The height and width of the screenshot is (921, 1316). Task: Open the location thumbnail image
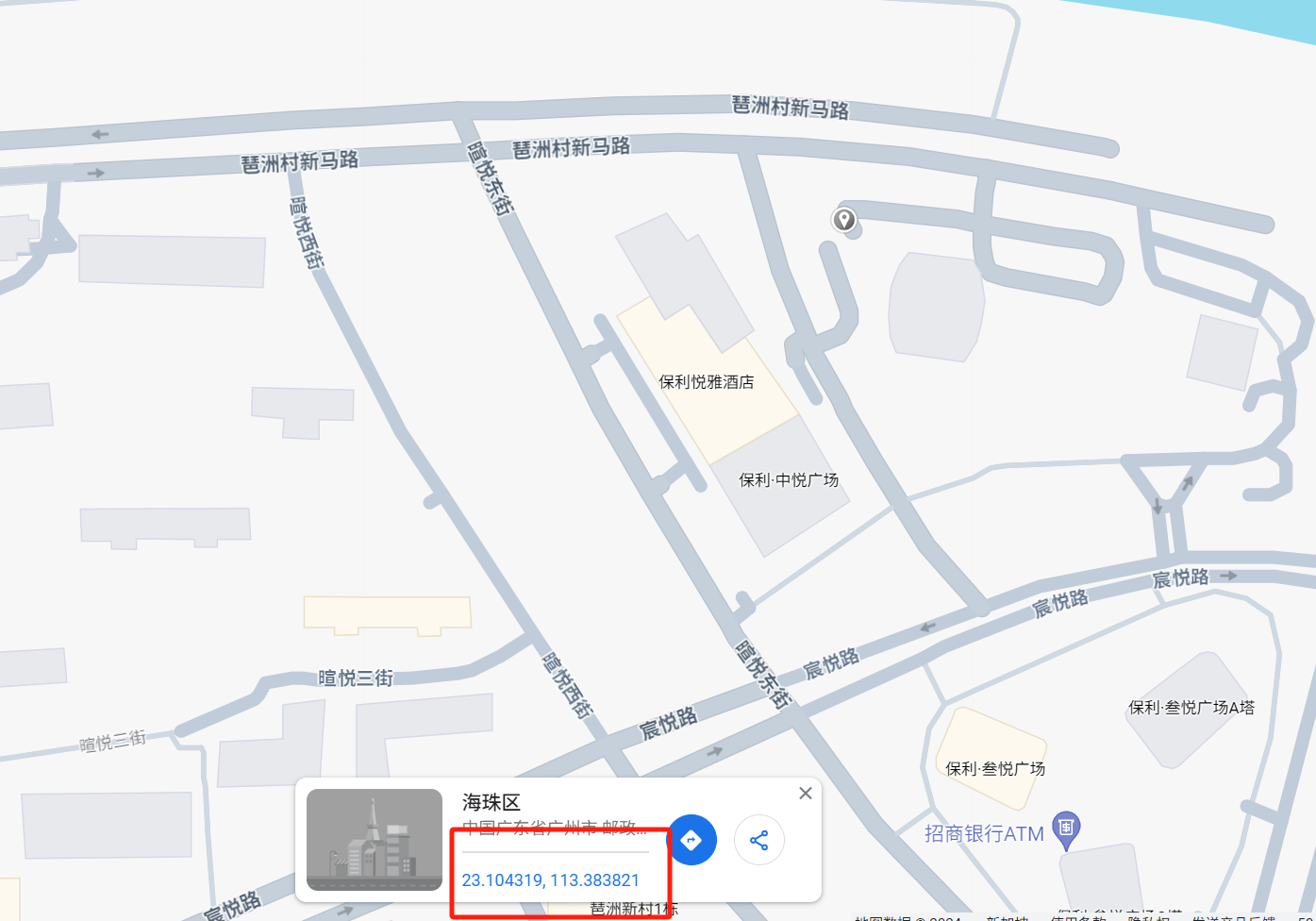point(375,840)
